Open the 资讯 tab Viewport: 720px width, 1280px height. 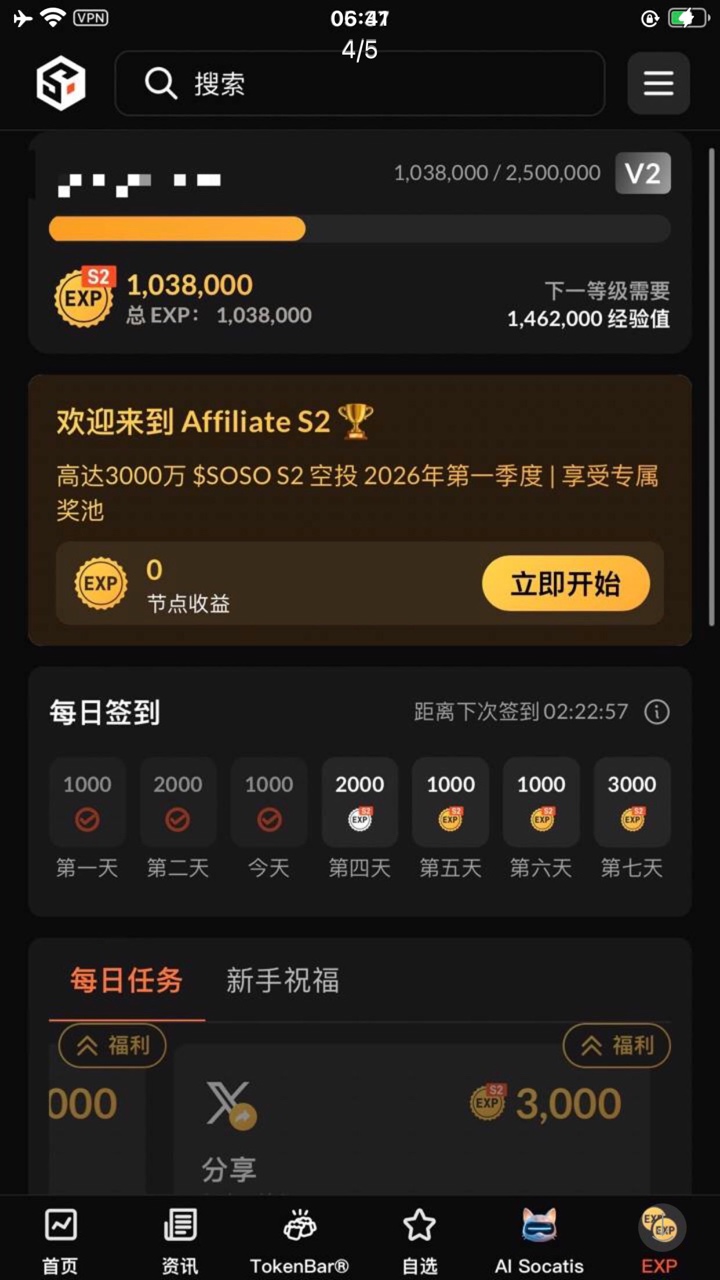(x=180, y=1240)
